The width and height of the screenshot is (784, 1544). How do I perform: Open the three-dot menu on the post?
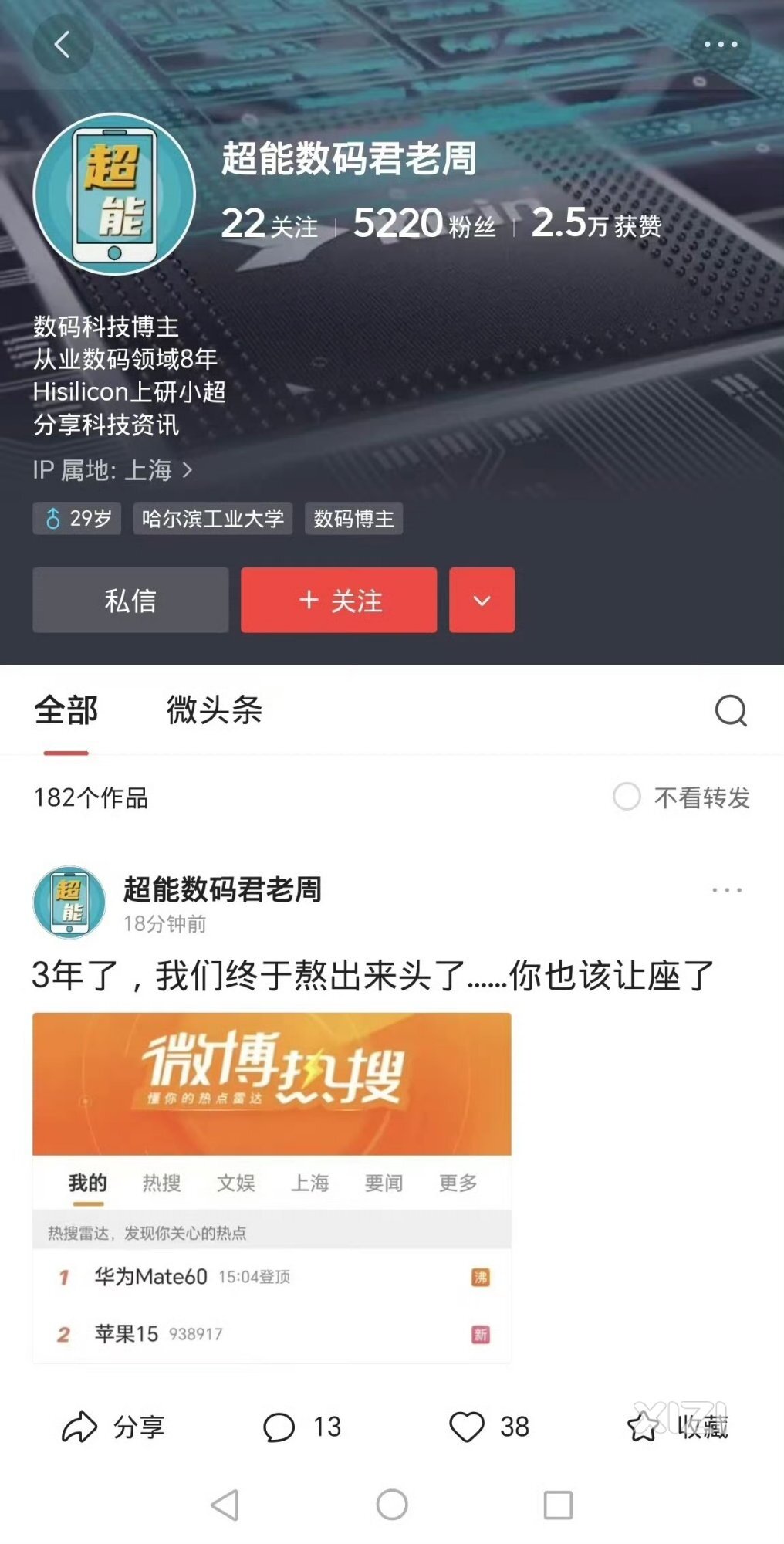click(726, 890)
